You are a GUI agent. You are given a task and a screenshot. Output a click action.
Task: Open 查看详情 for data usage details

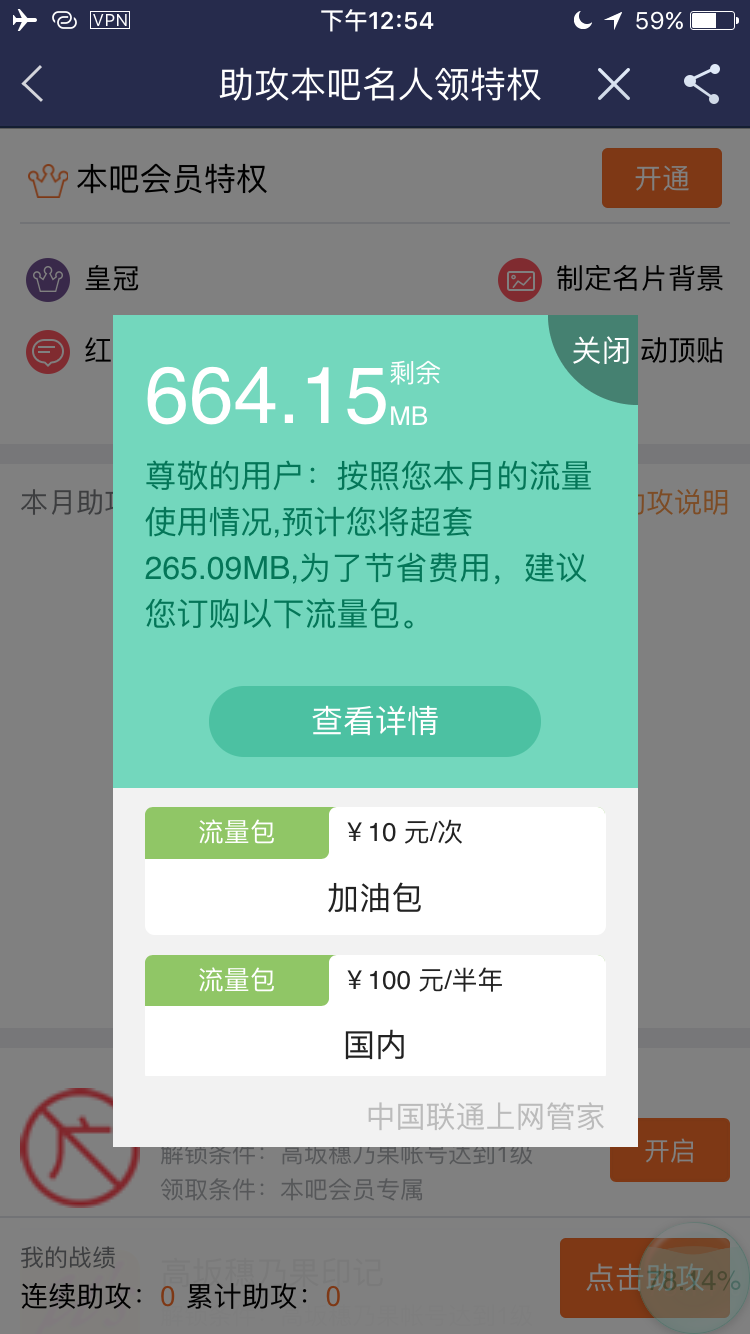point(375,721)
